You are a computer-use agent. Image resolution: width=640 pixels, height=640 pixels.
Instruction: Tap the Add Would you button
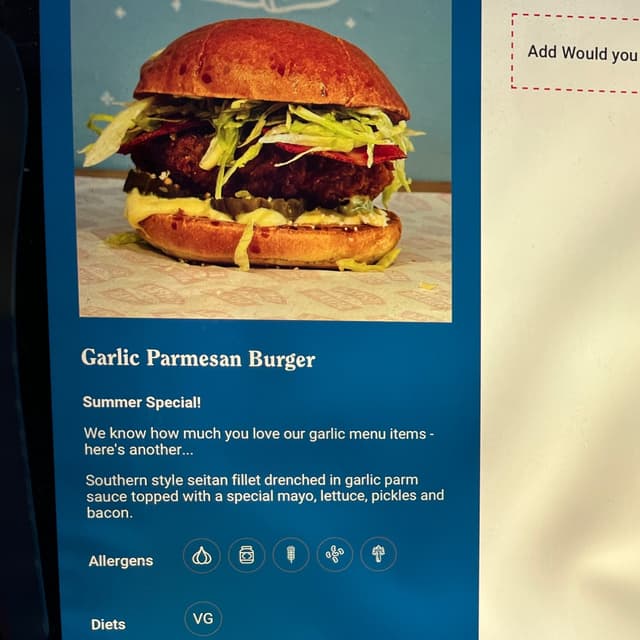click(580, 53)
